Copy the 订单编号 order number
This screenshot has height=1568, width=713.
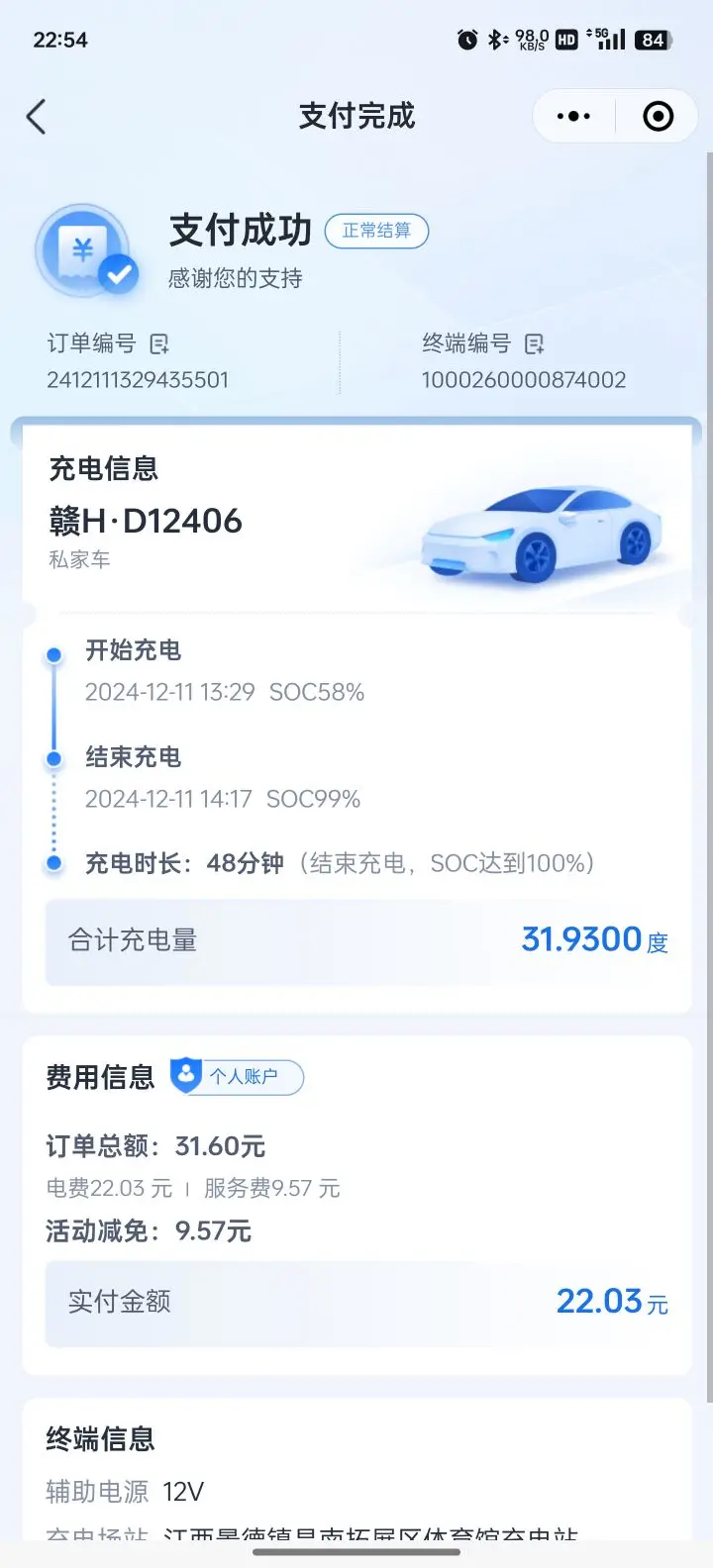tap(159, 343)
